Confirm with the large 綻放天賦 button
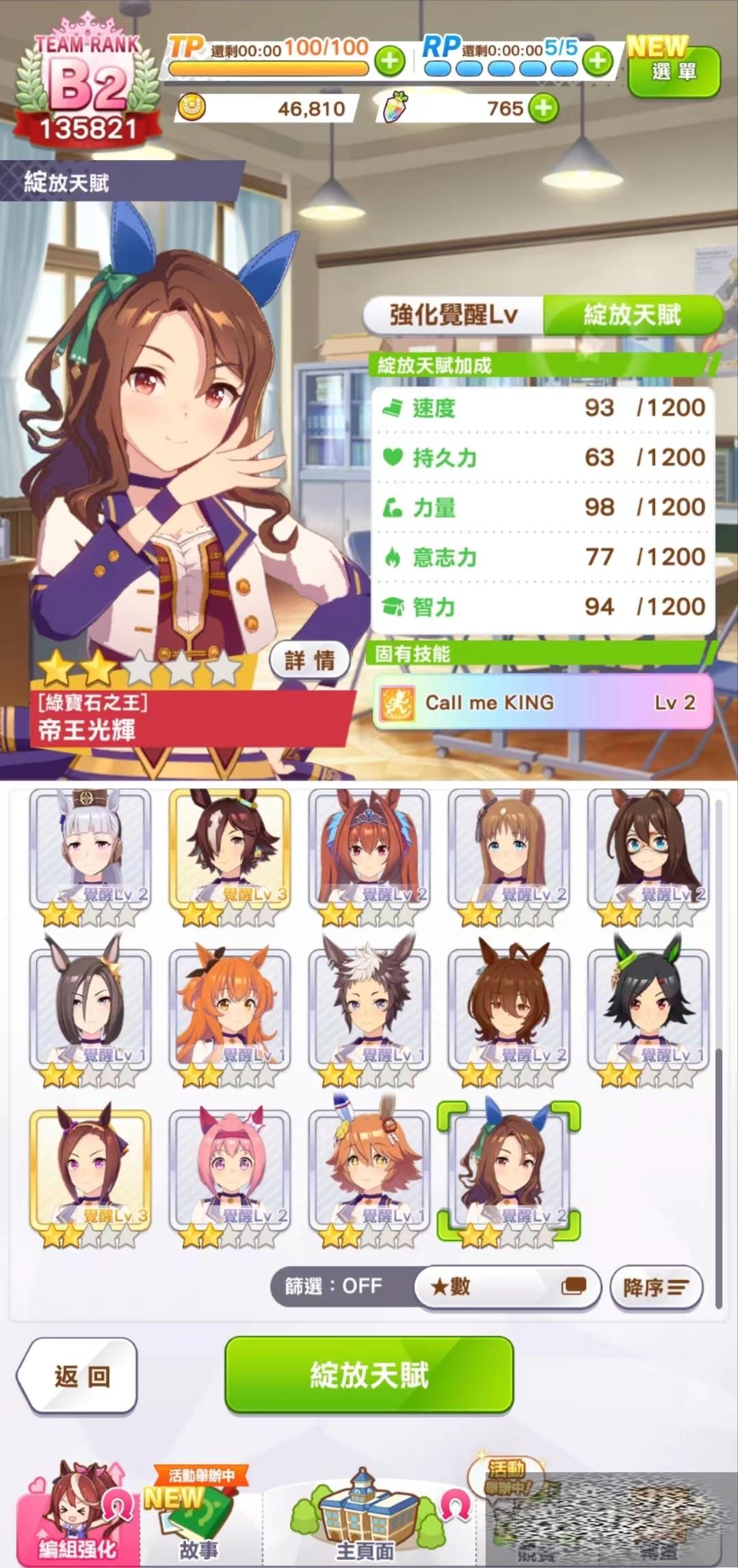Image resolution: width=738 pixels, height=1568 pixels. click(x=369, y=1374)
